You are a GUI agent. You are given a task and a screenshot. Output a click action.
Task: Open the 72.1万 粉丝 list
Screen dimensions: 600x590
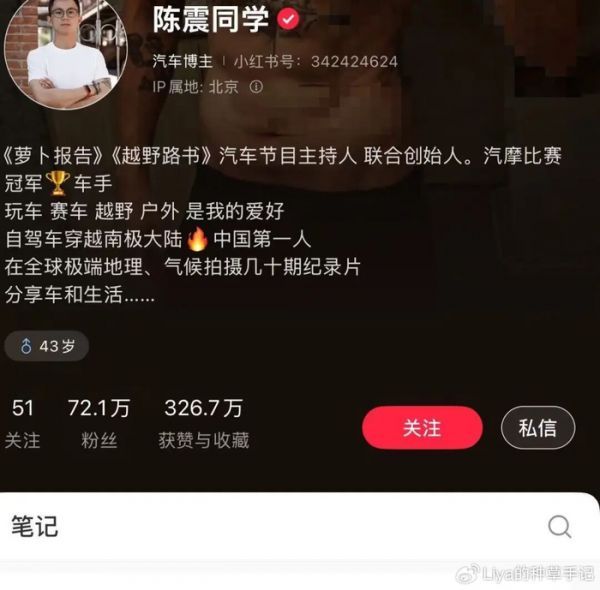tap(99, 423)
